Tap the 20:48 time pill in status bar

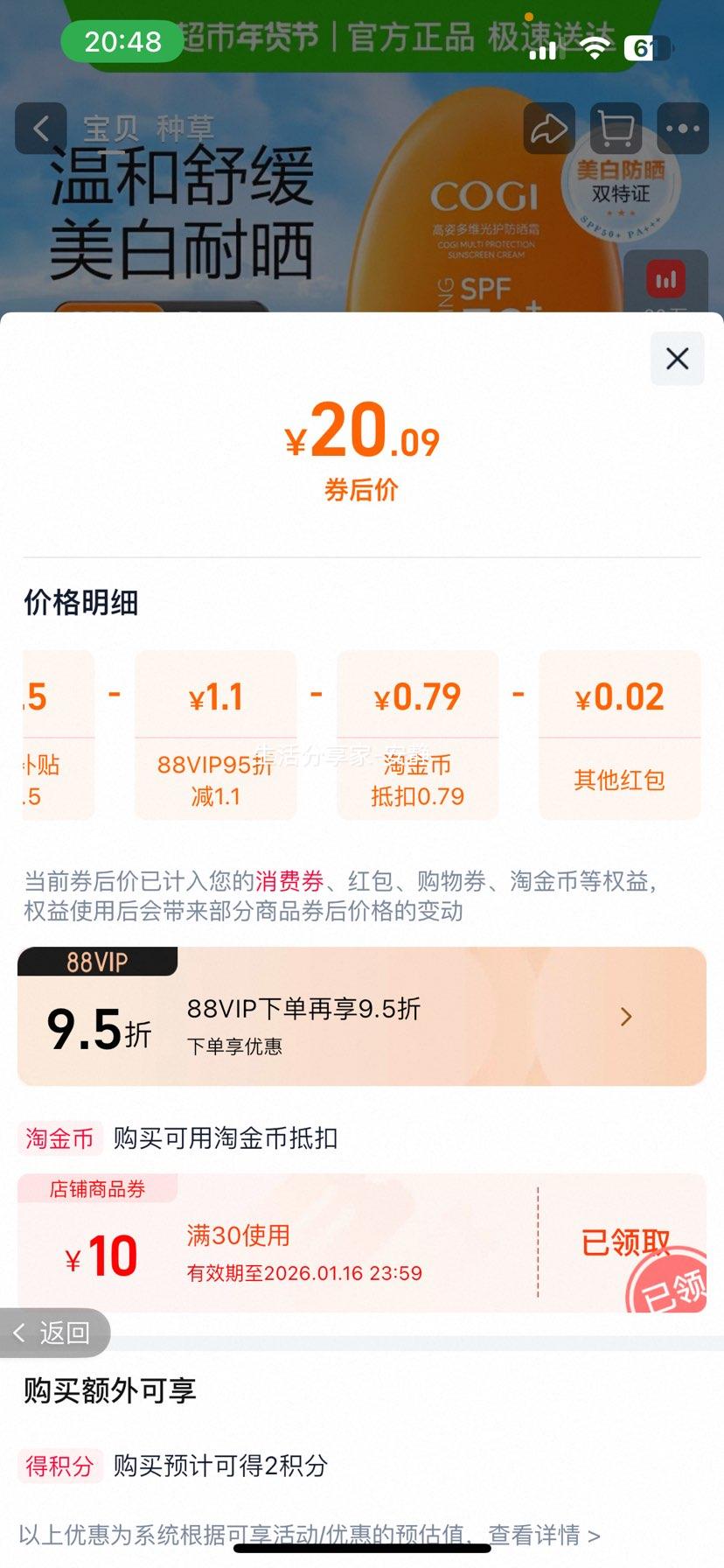click(x=122, y=38)
